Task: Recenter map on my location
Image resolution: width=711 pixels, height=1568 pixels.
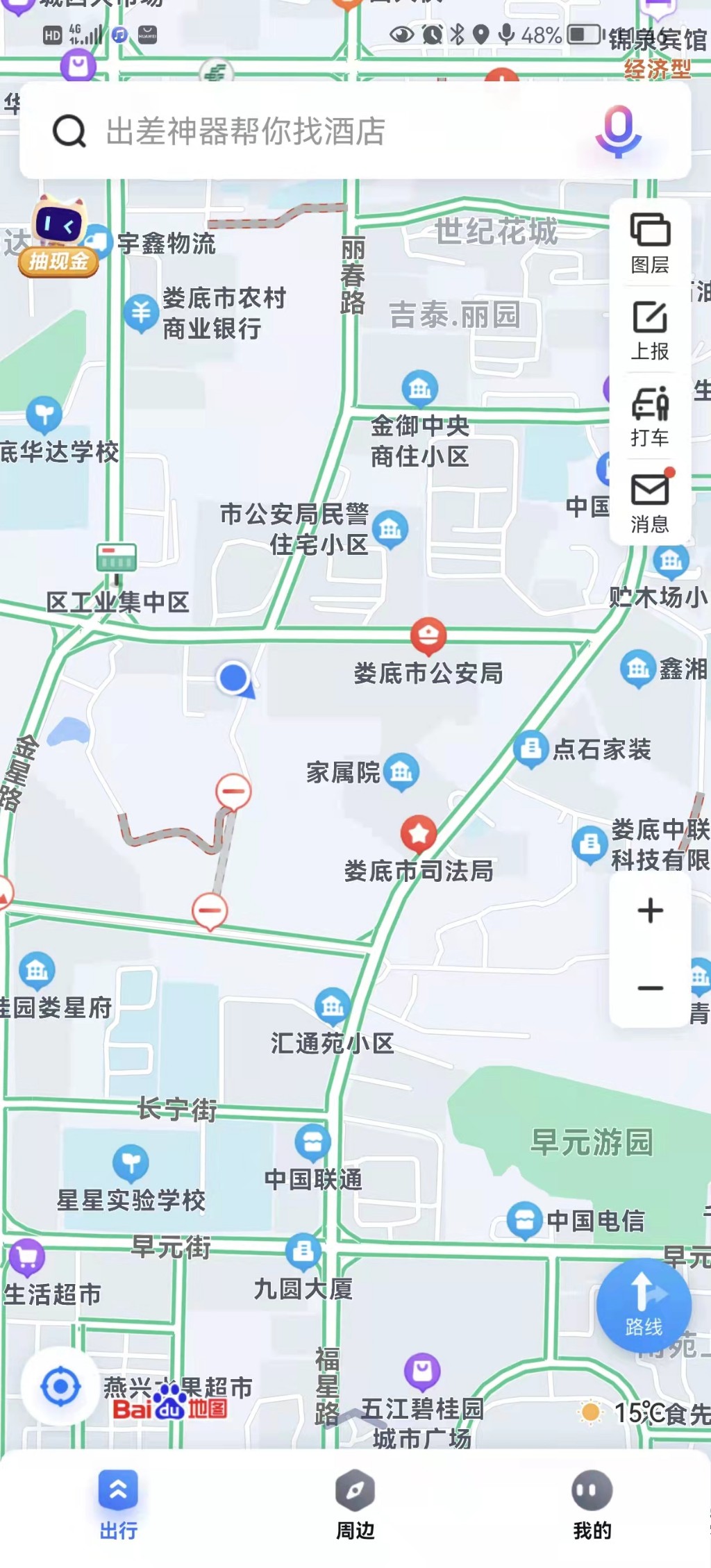Action: point(60,1387)
